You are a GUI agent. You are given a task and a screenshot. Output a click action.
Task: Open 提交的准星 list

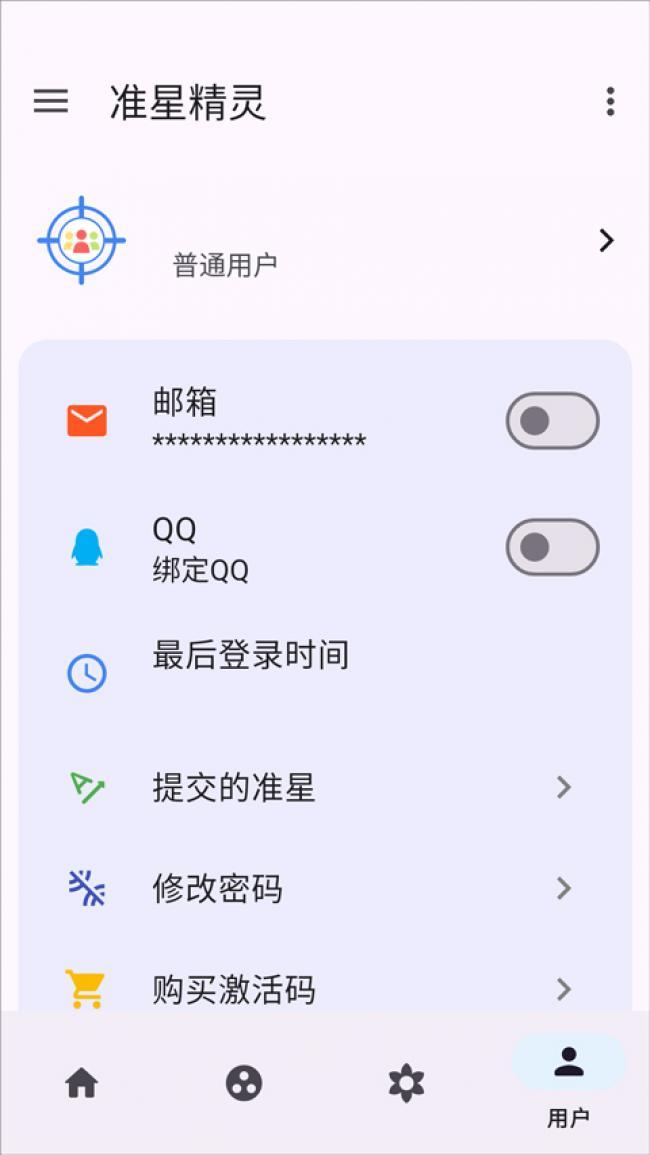[325, 788]
